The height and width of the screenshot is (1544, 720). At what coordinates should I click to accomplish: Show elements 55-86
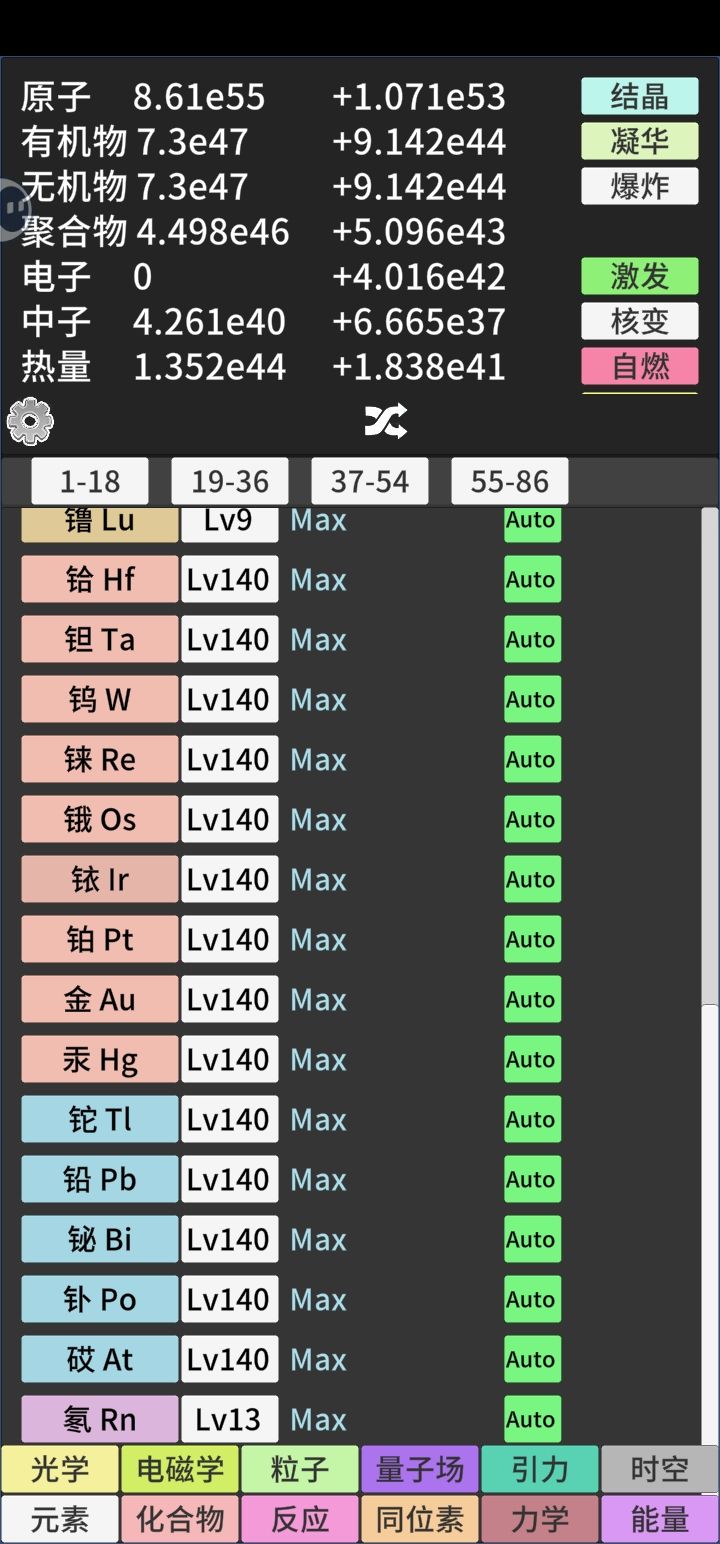click(510, 482)
